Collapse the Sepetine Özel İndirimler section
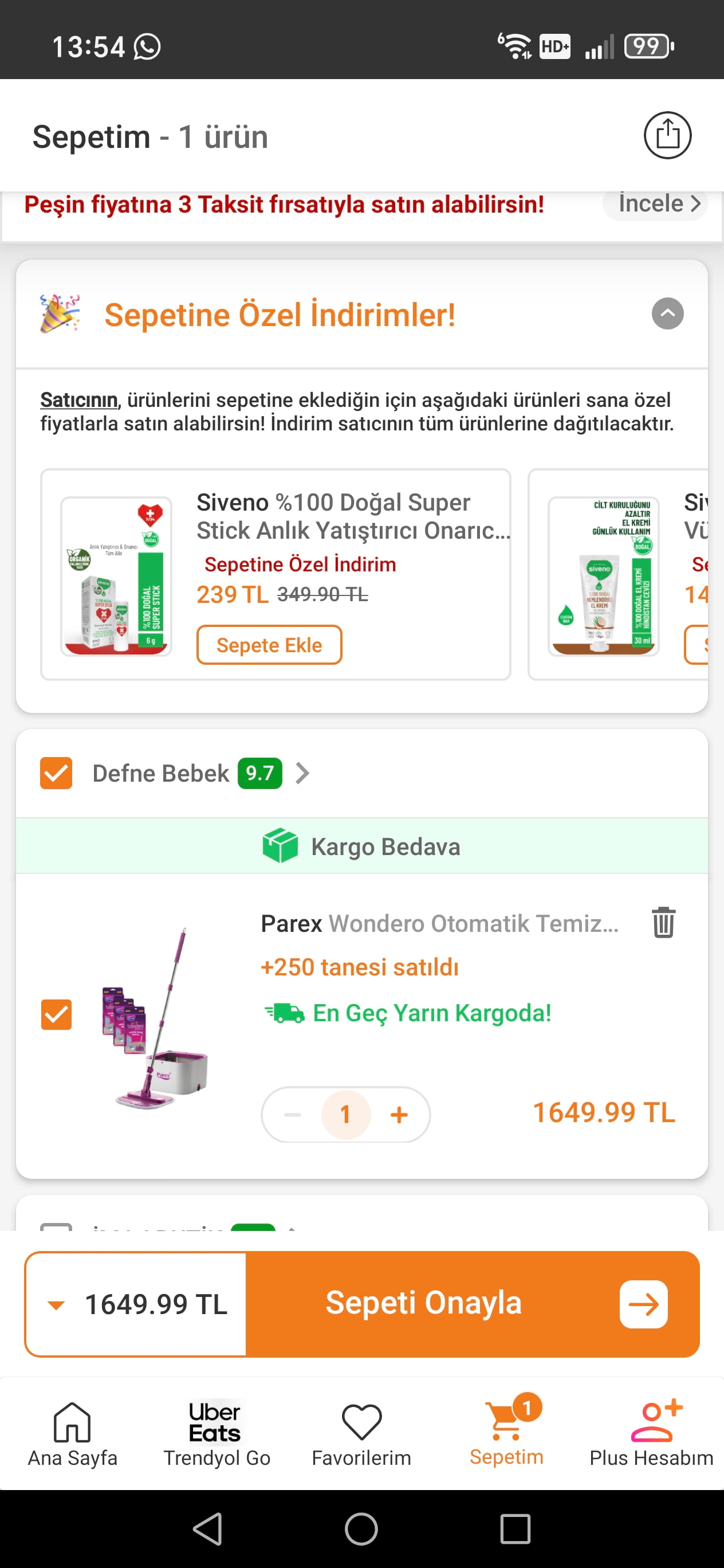Viewport: 724px width, 1568px height. [x=667, y=313]
